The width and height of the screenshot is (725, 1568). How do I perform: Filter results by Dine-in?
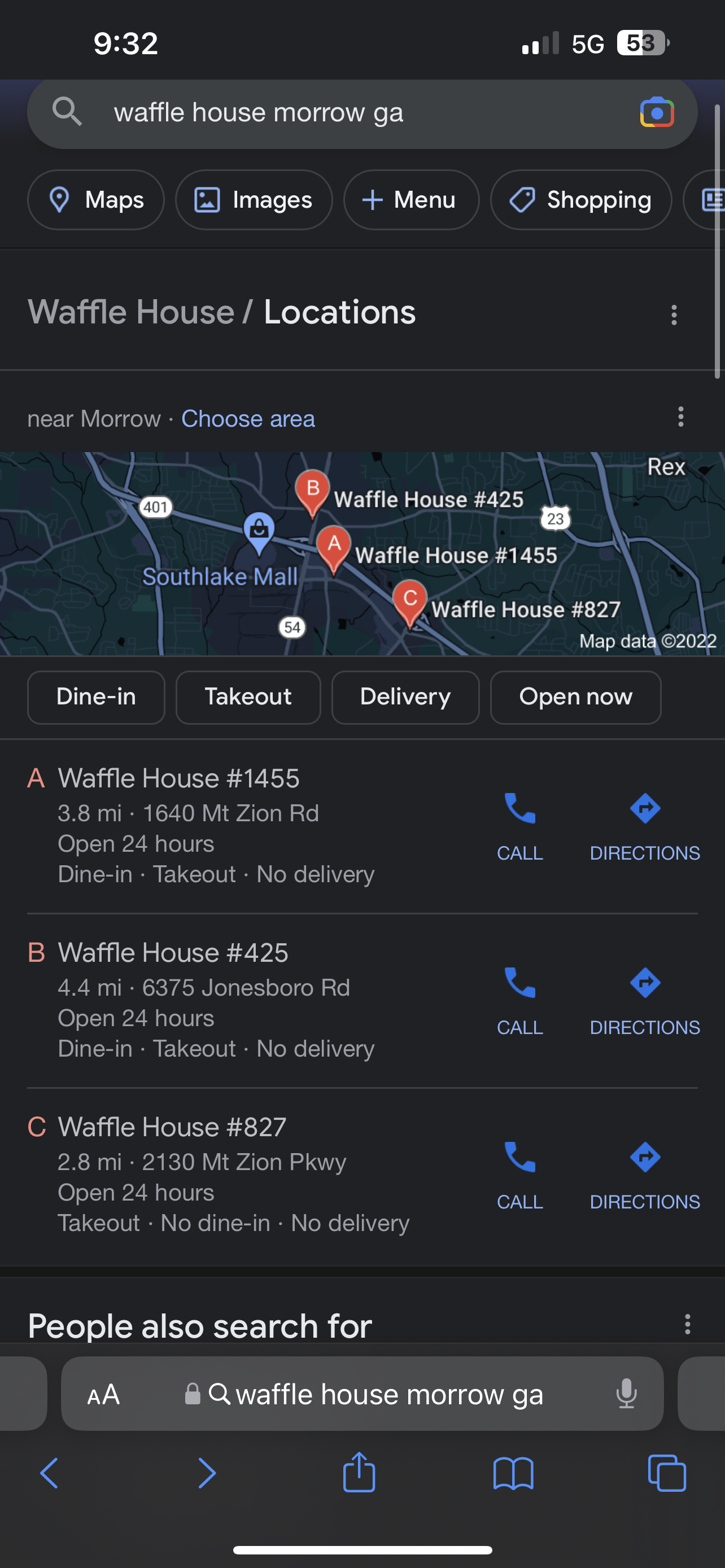(95, 697)
